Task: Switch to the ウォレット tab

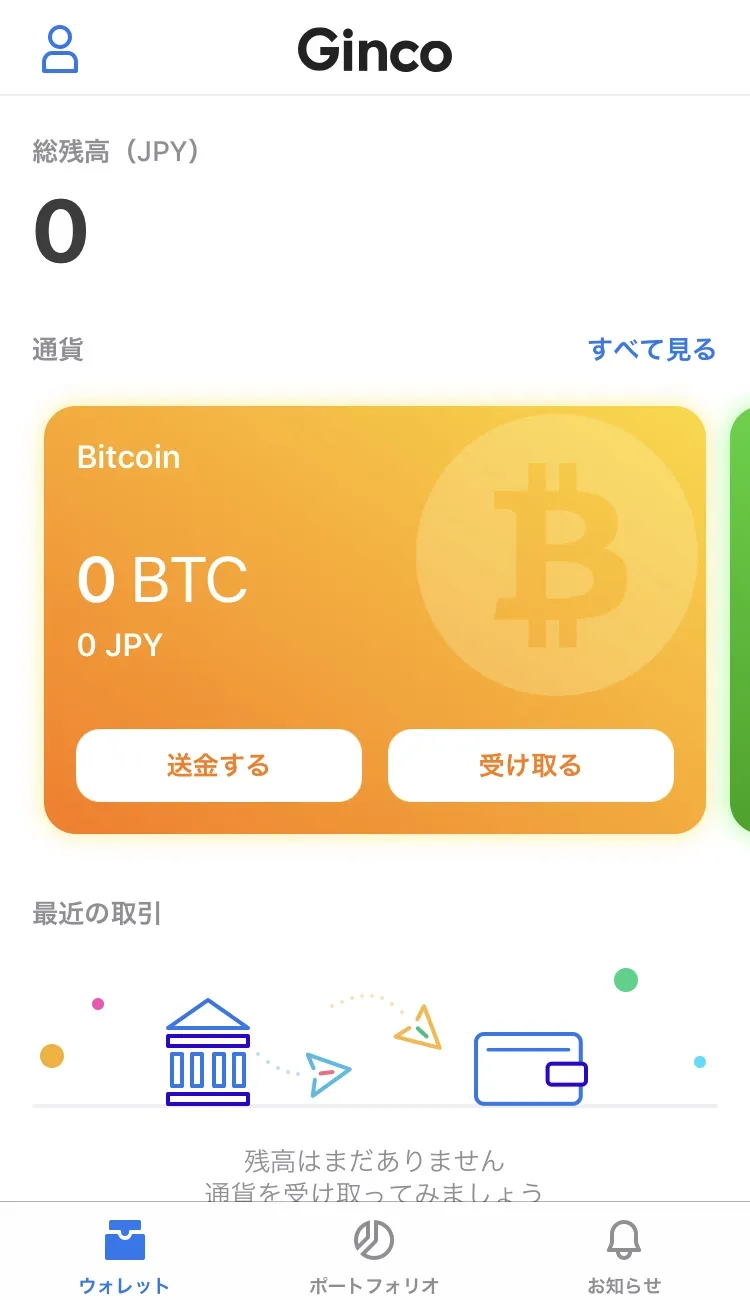Action: pos(125,1256)
